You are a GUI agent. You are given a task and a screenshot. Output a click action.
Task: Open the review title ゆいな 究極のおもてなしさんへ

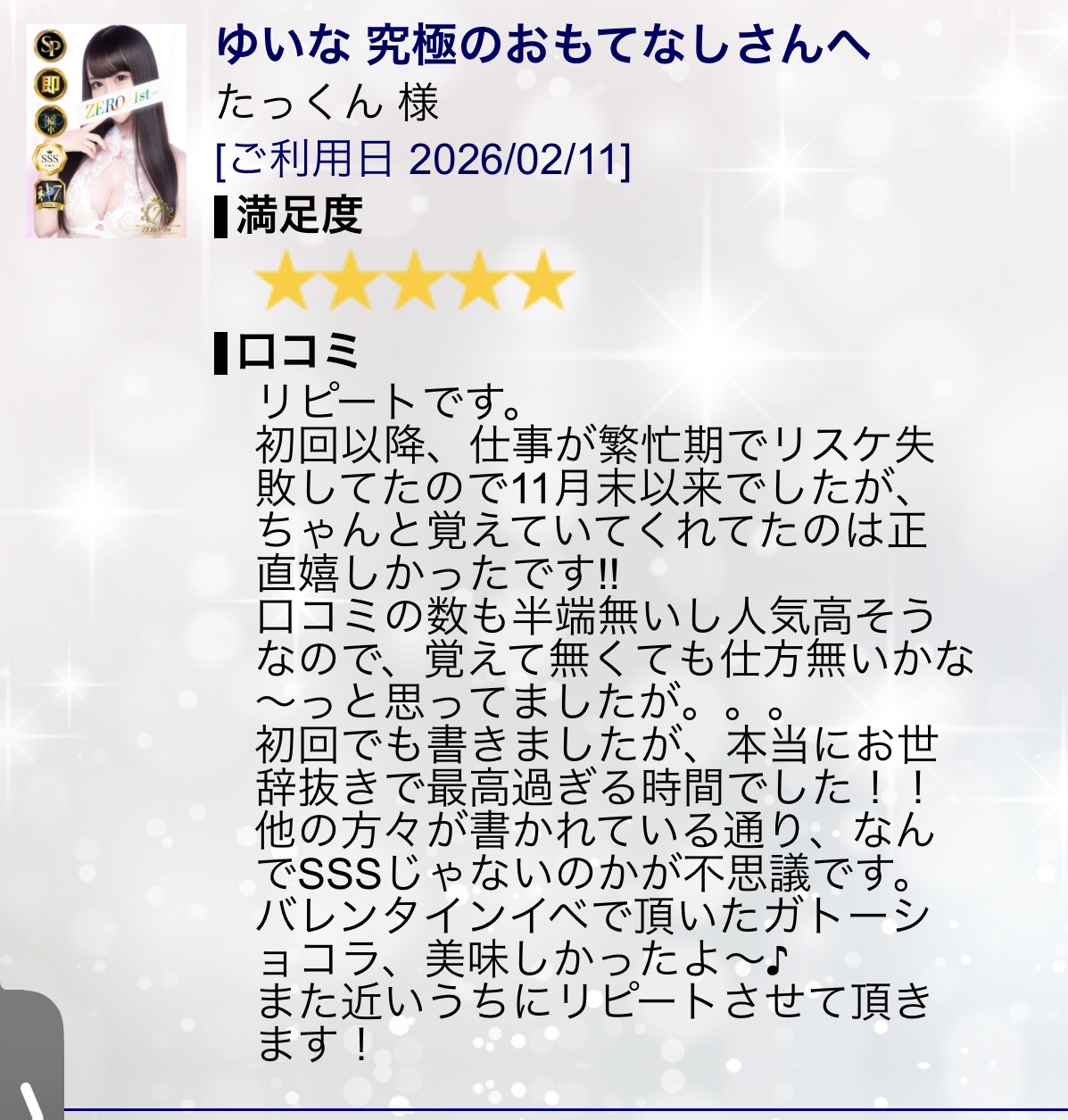coord(542,46)
